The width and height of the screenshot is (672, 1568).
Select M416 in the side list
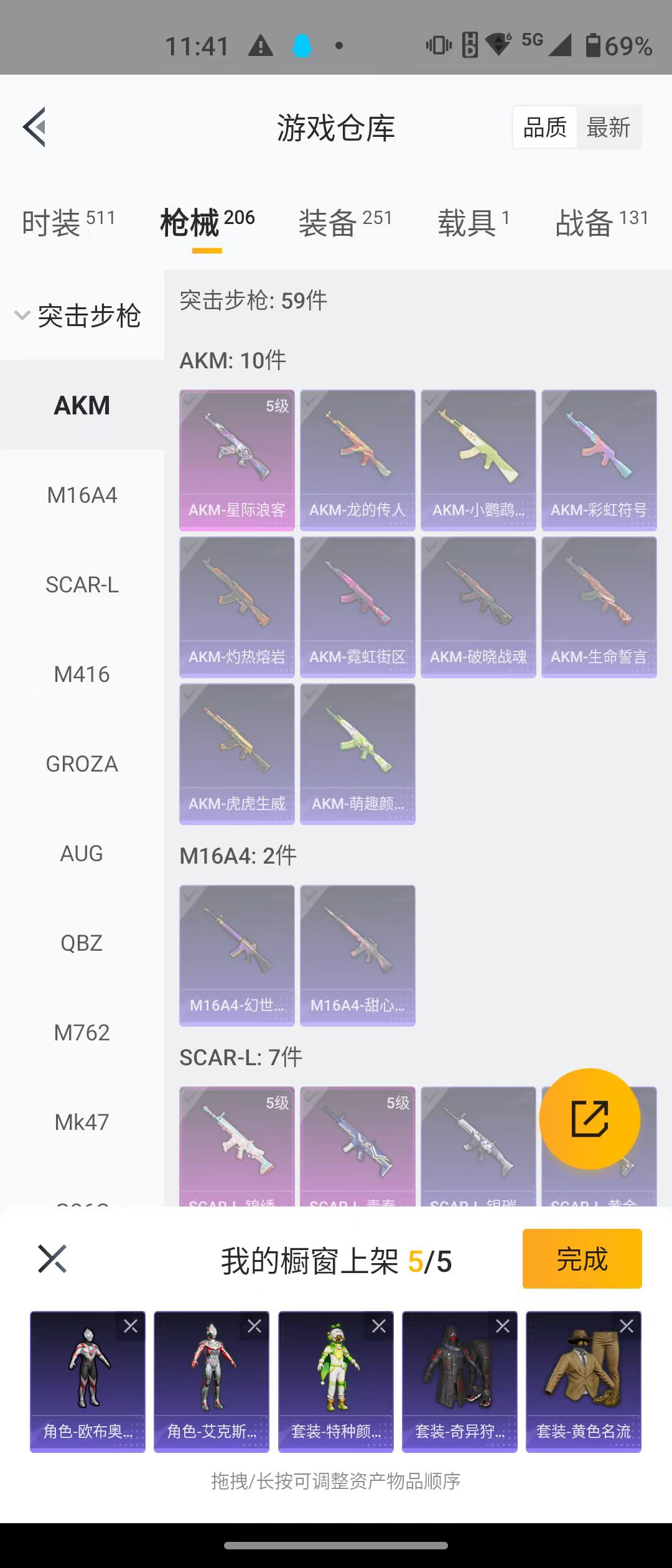click(x=82, y=674)
